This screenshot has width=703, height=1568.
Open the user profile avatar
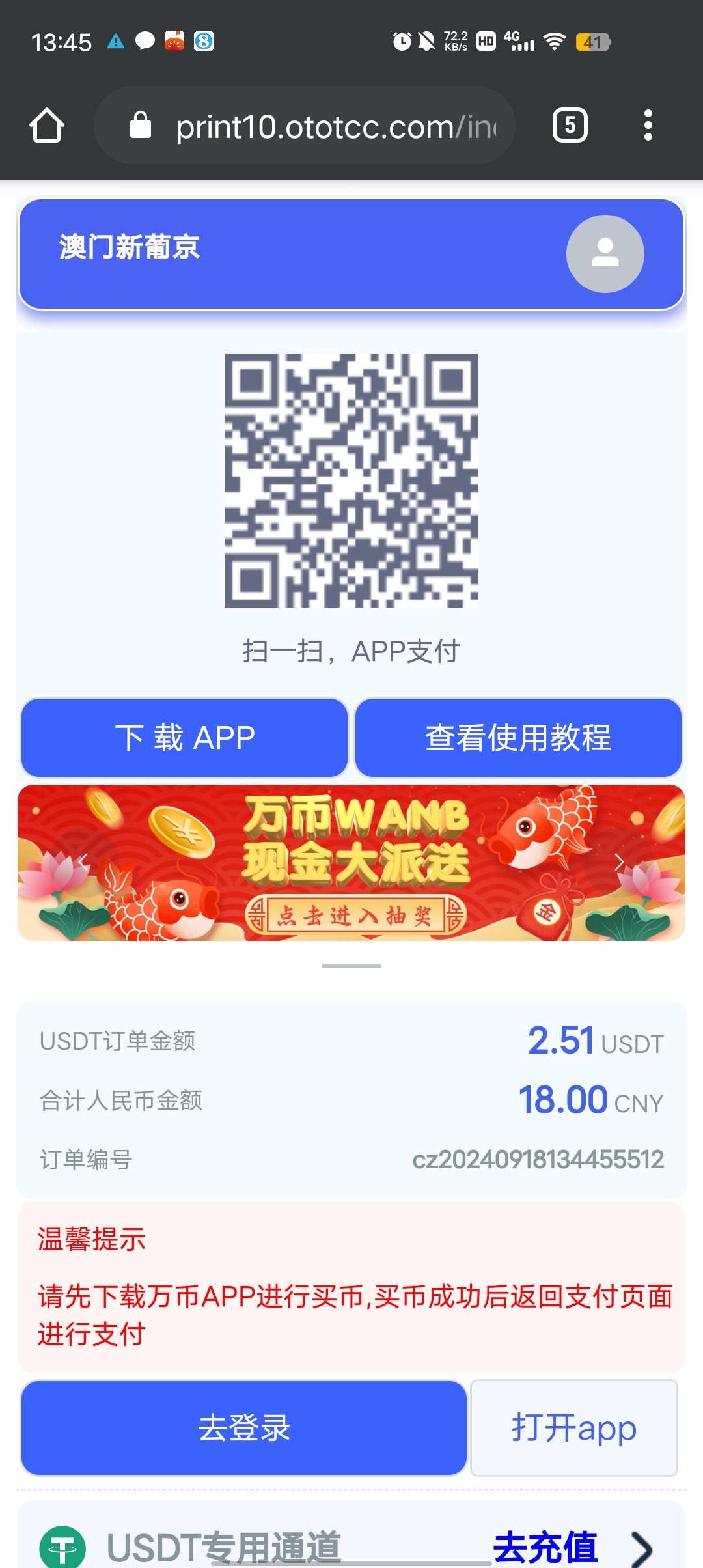click(x=605, y=253)
